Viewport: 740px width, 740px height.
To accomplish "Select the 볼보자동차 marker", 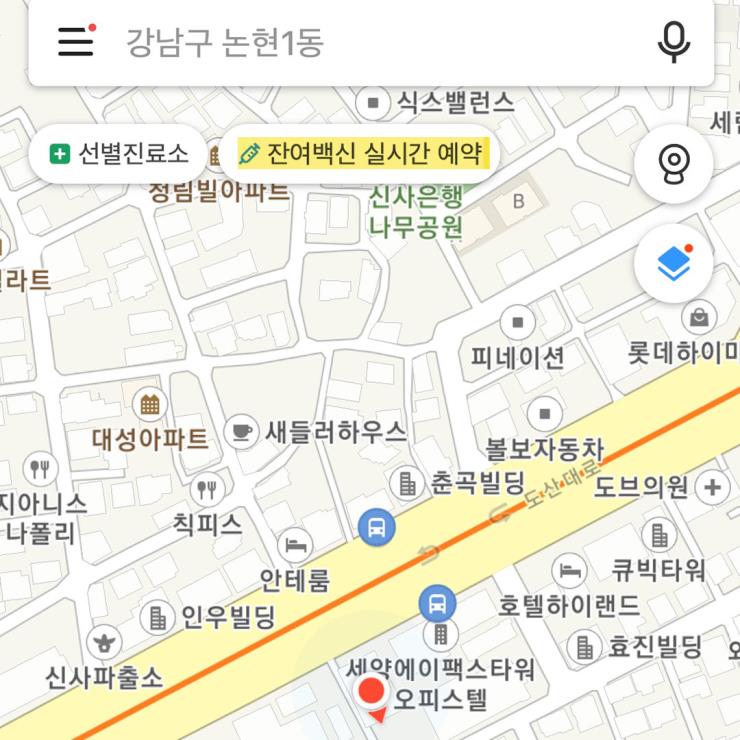I will pyautogui.click(x=545, y=413).
